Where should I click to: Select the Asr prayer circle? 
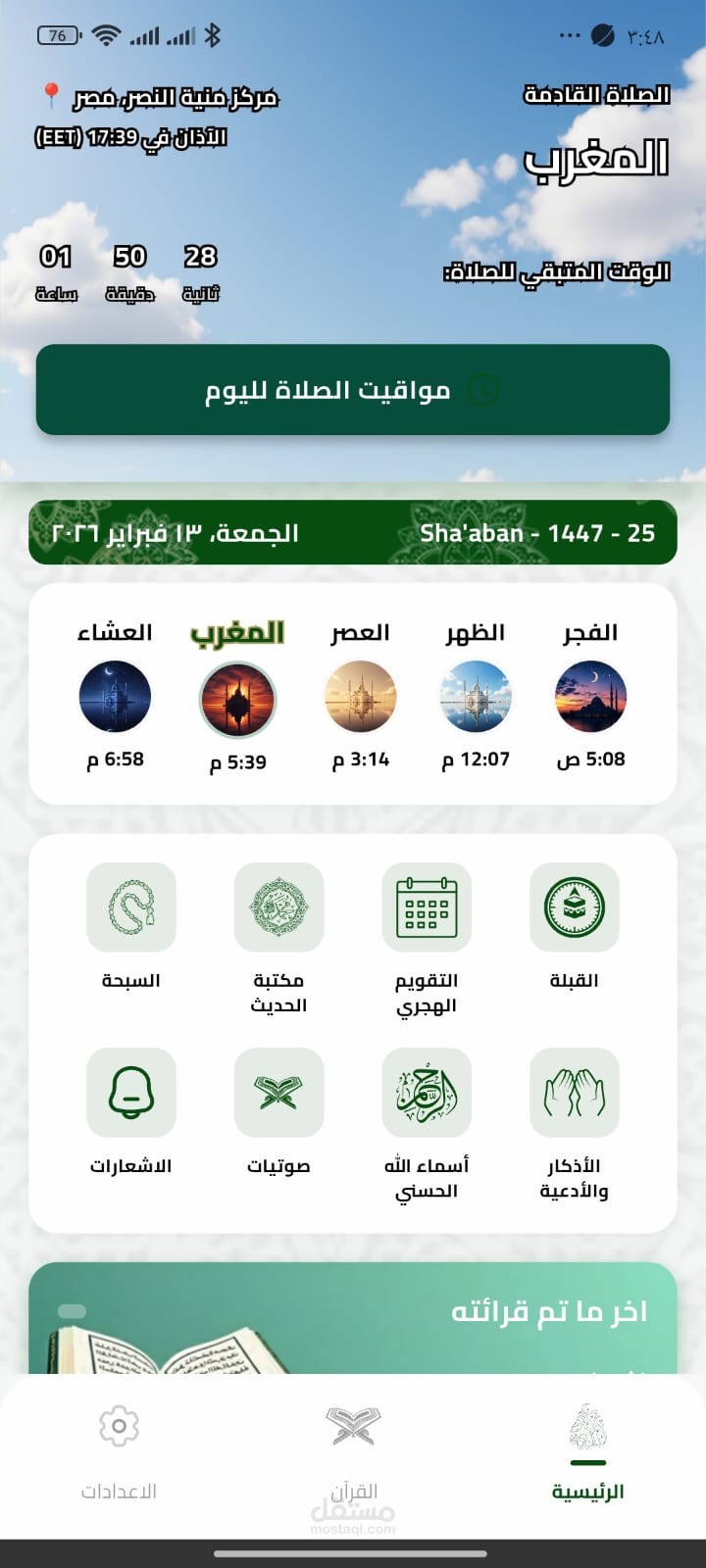[358, 698]
